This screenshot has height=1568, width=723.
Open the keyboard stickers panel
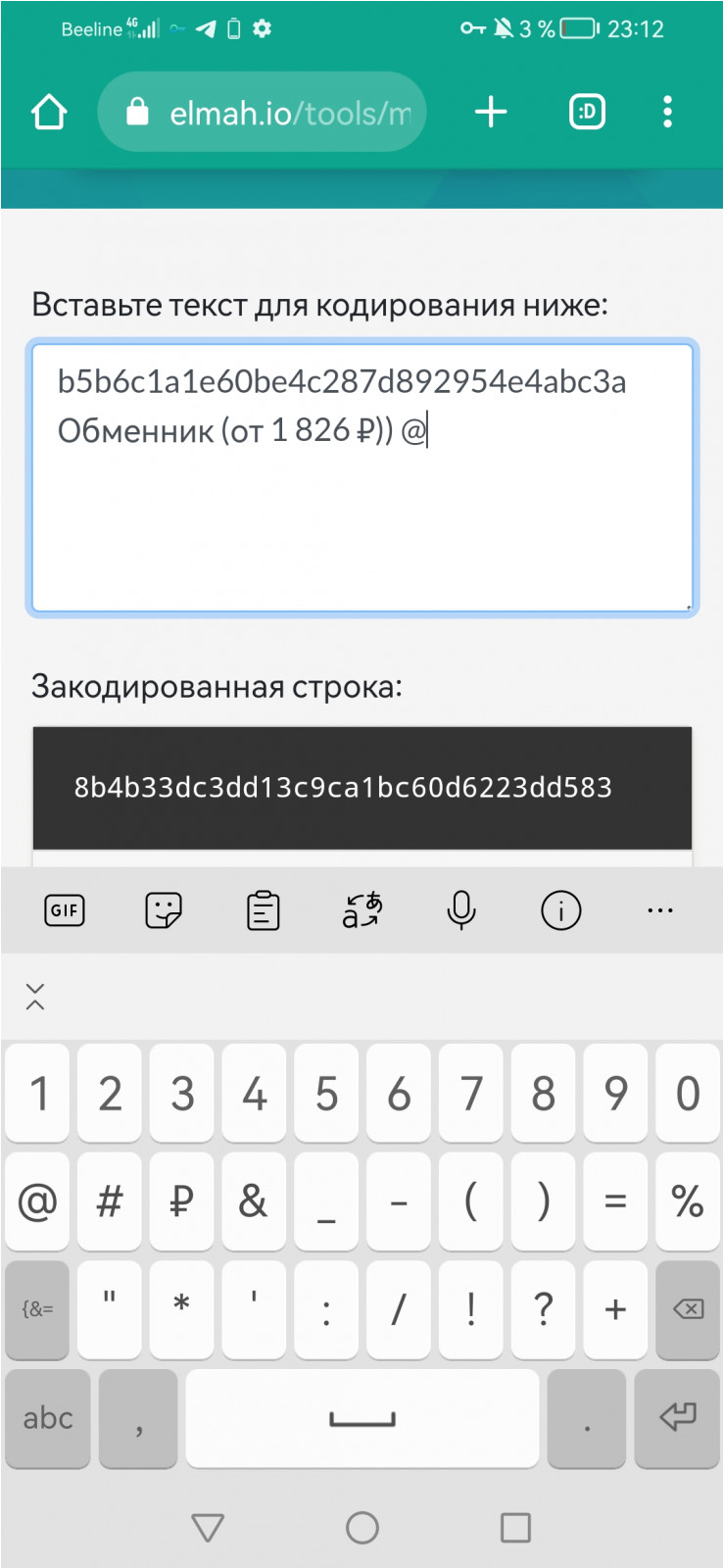(x=164, y=910)
